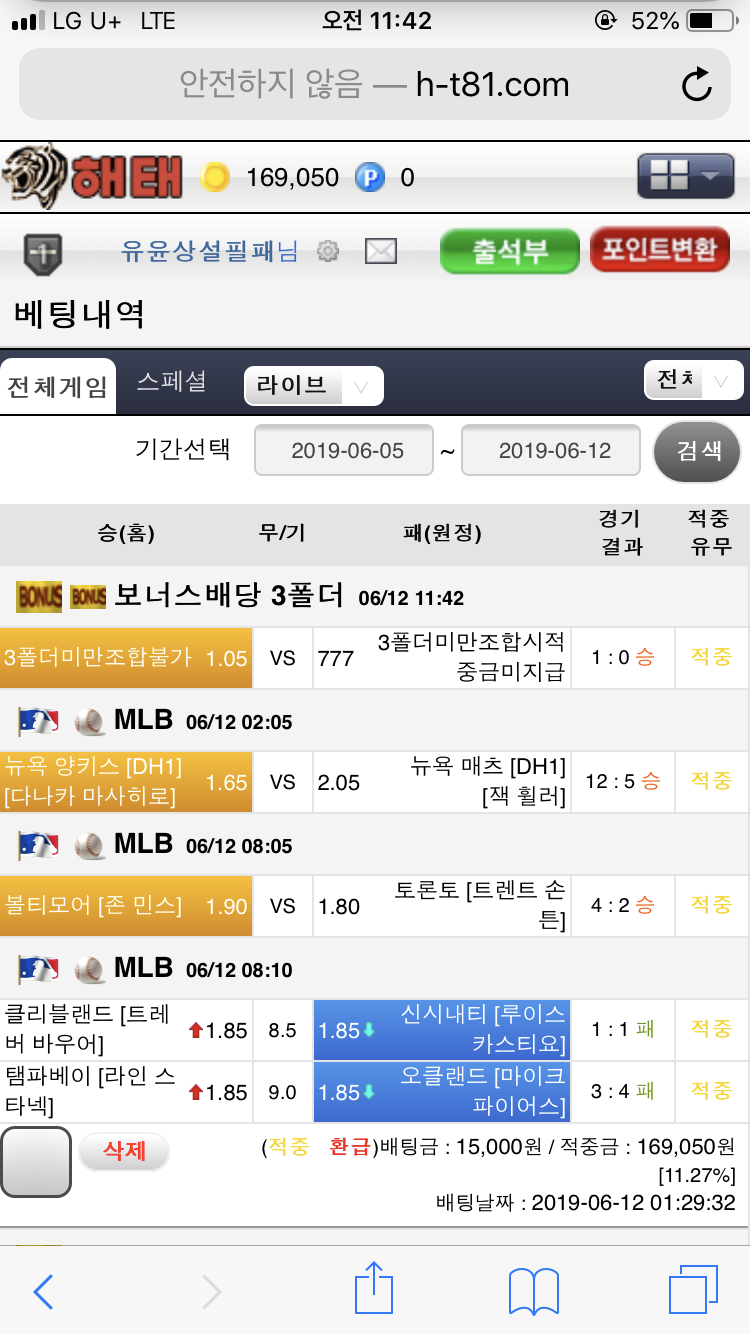The width and height of the screenshot is (750, 1334).
Task: Open the mail envelope icon
Action: point(381,251)
